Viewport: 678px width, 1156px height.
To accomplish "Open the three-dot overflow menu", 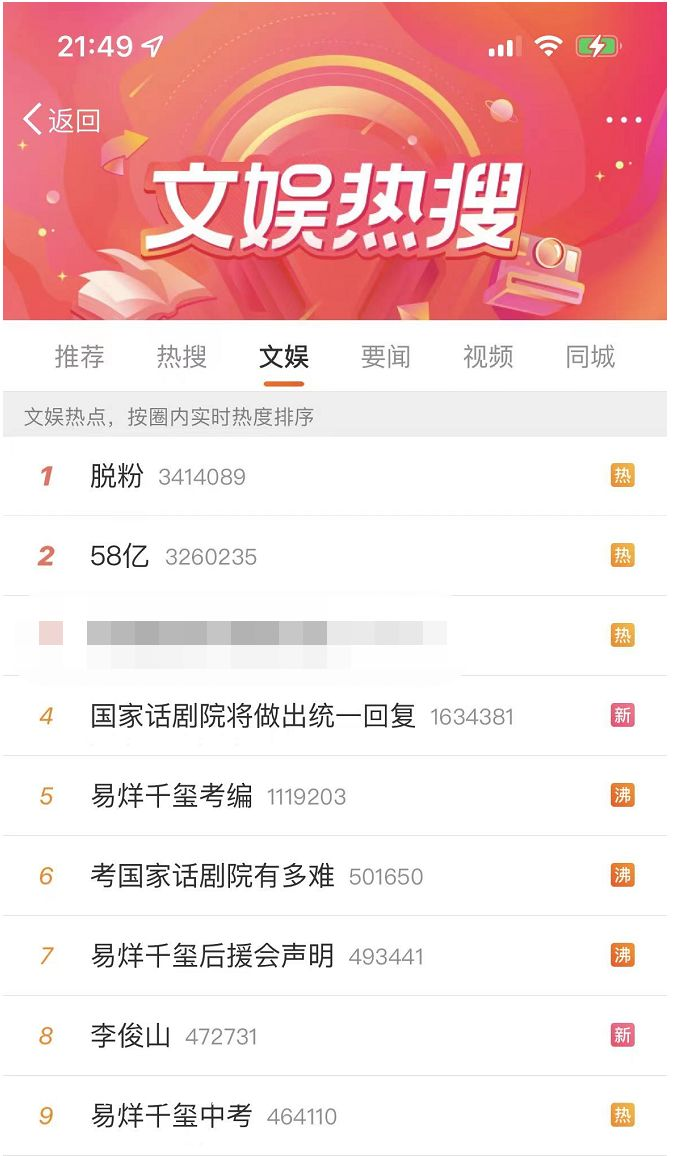I will point(623,121).
